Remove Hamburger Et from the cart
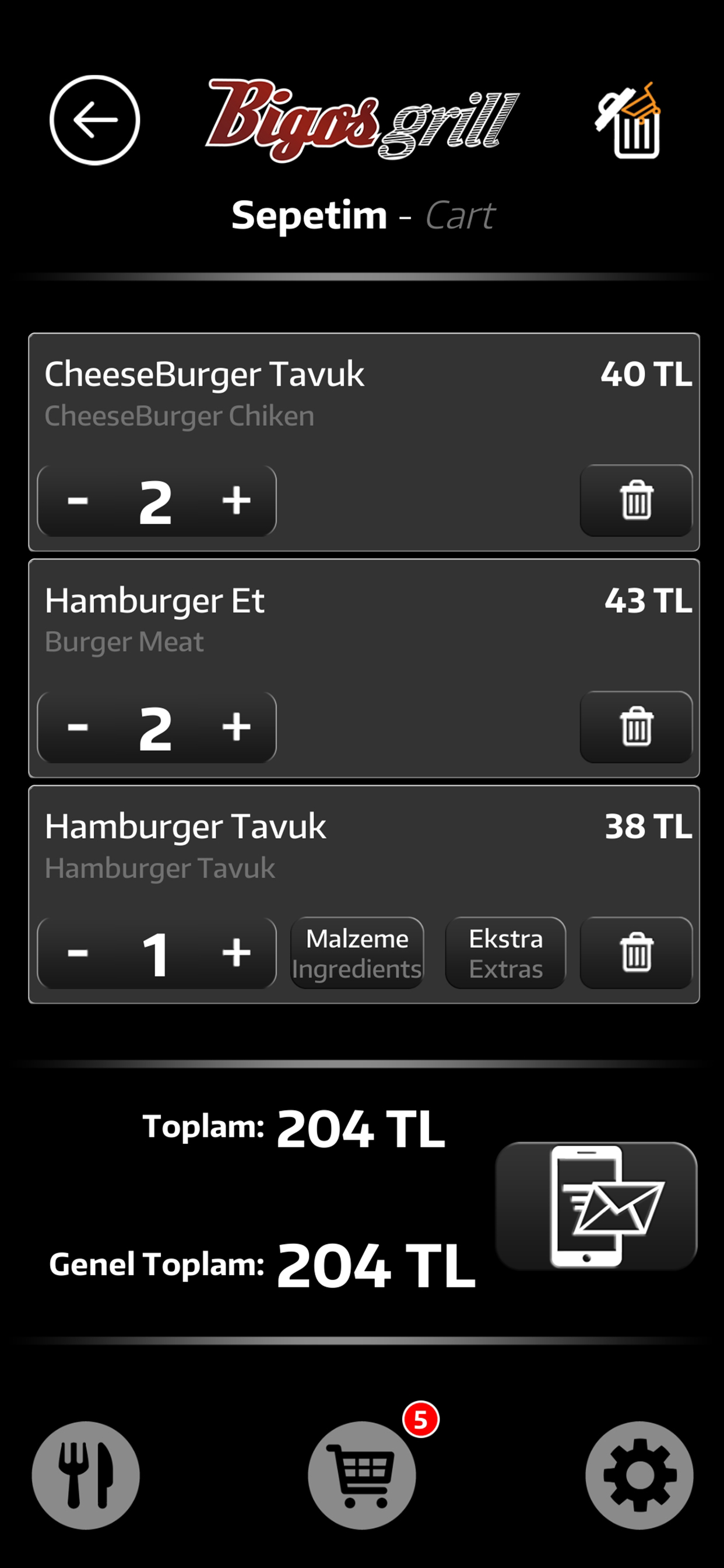 tap(636, 727)
